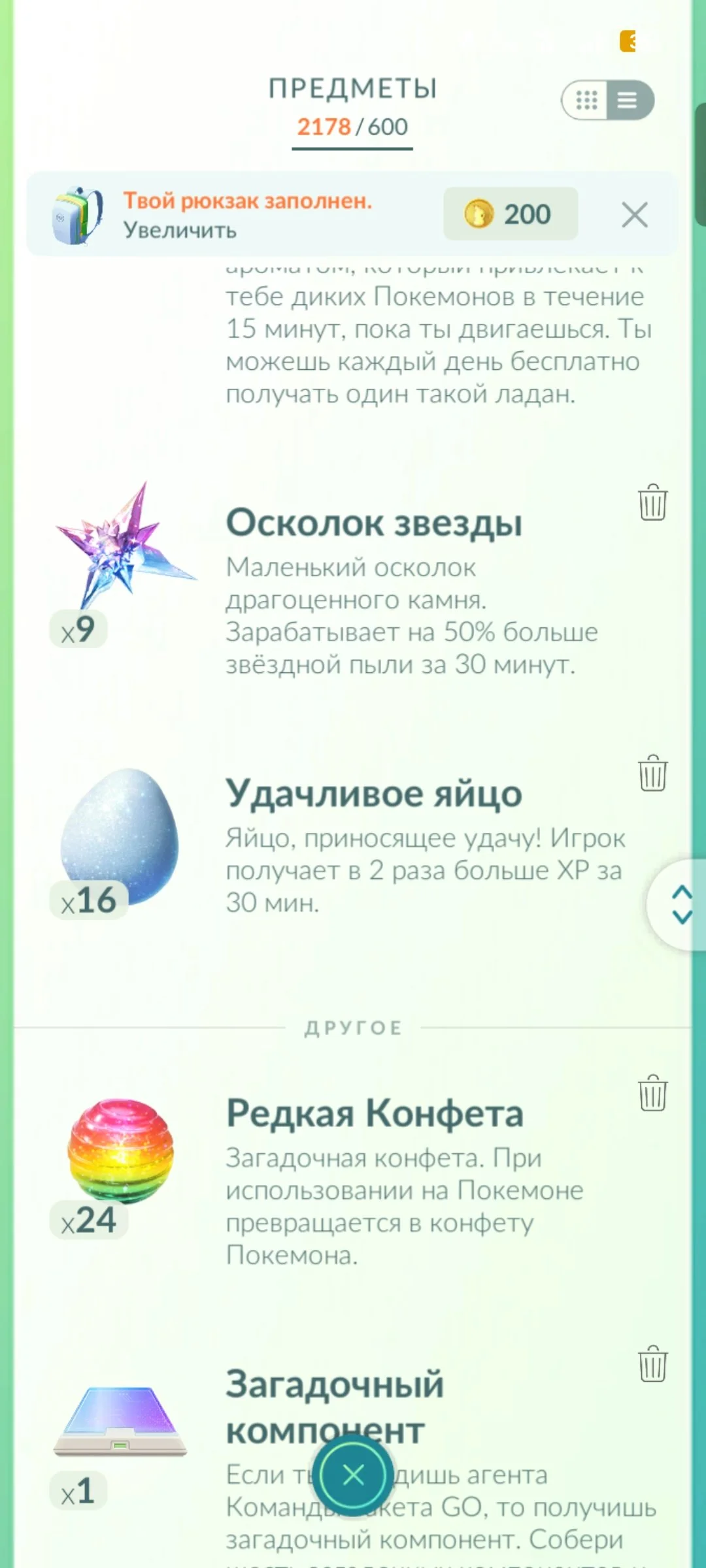Close the items screen
The height and width of the screenshot is (1568, 706).
tap(353, 1475)
